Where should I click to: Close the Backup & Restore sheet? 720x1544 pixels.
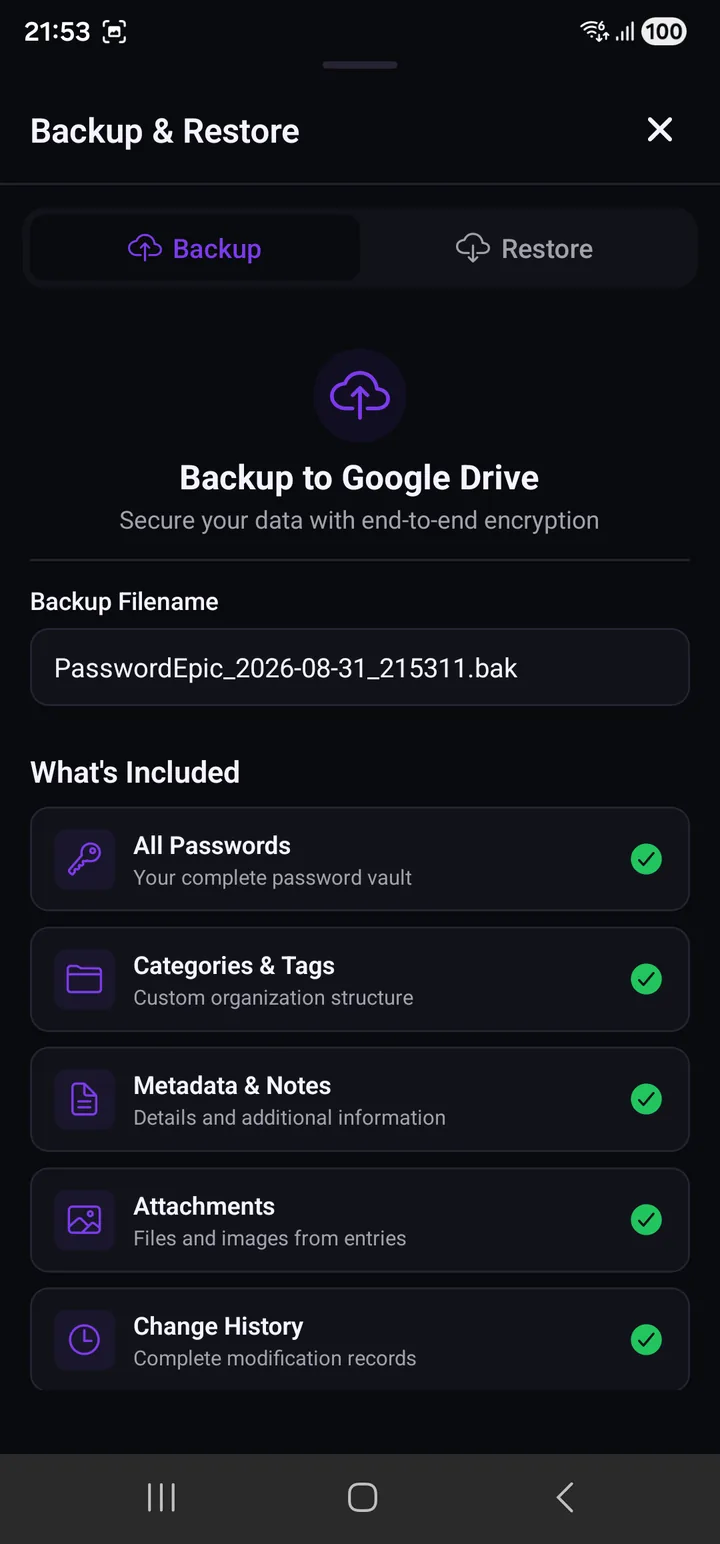pos(660,130)
